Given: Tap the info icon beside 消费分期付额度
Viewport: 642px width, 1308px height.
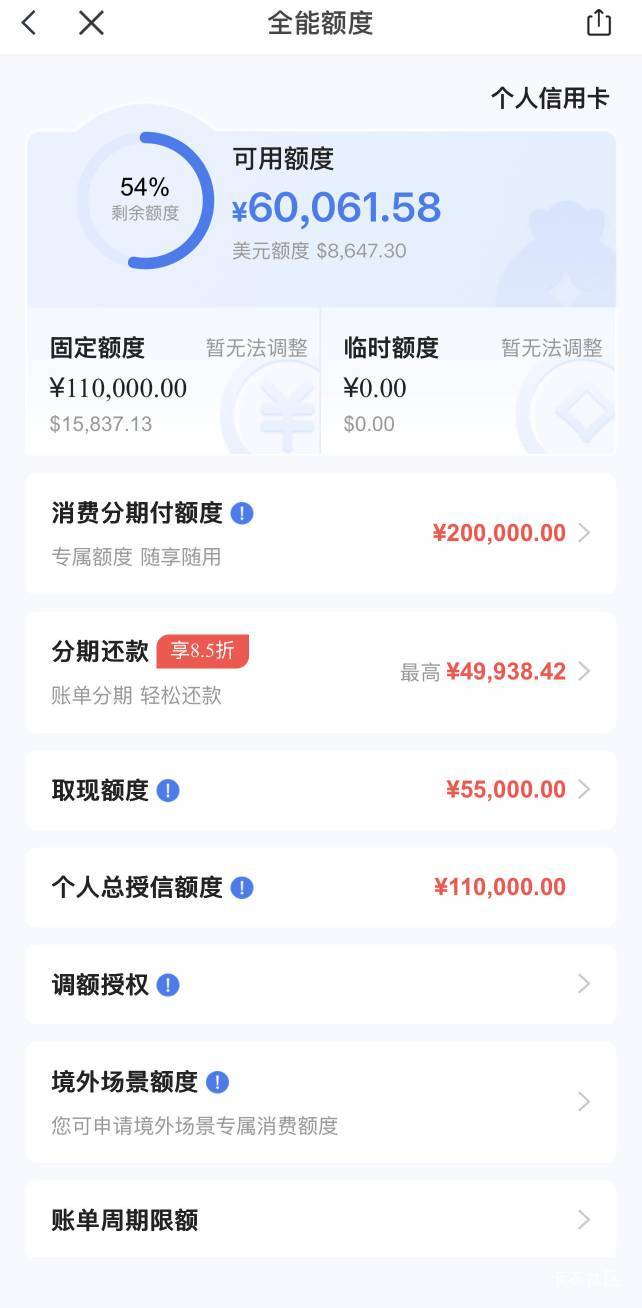Looking at the screenshot, I should coord(242,514).
